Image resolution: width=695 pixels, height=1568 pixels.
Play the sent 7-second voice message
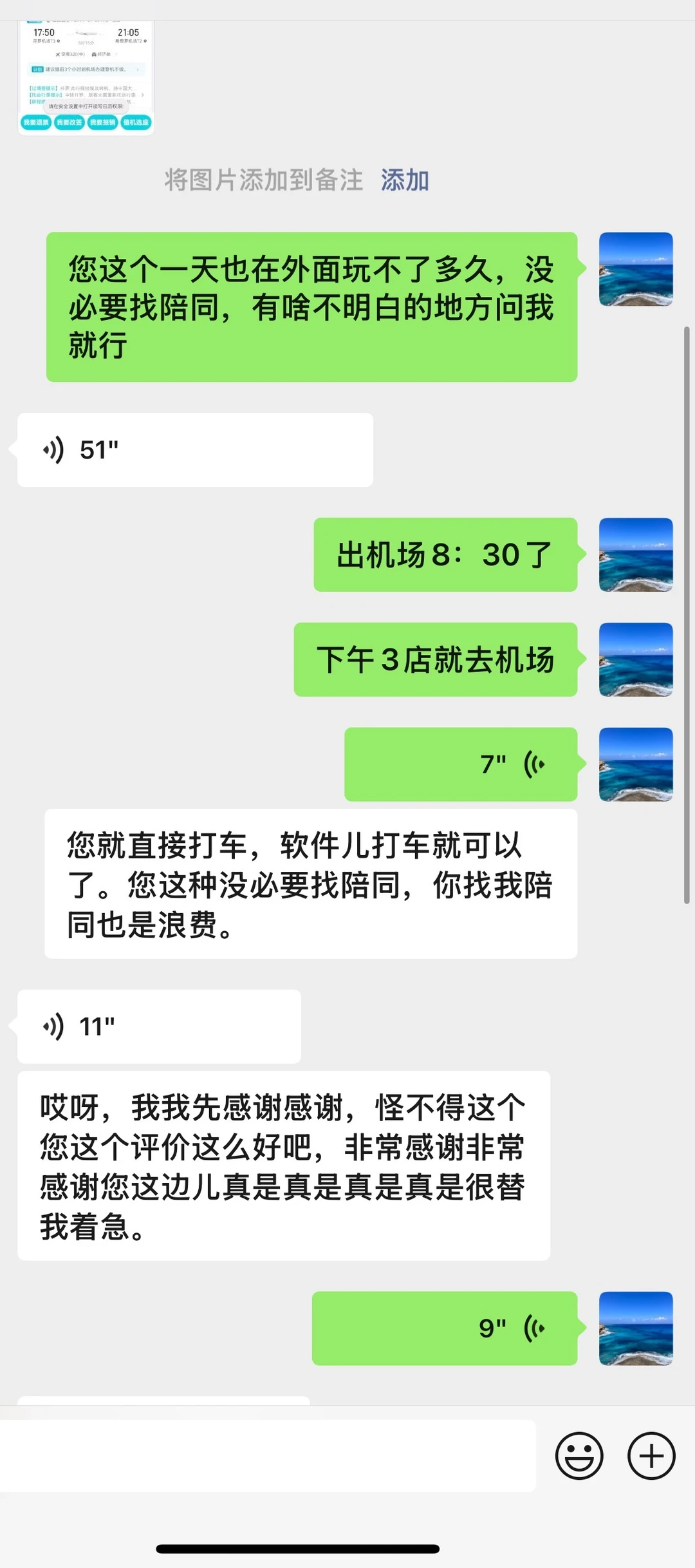tap(461, 764)
